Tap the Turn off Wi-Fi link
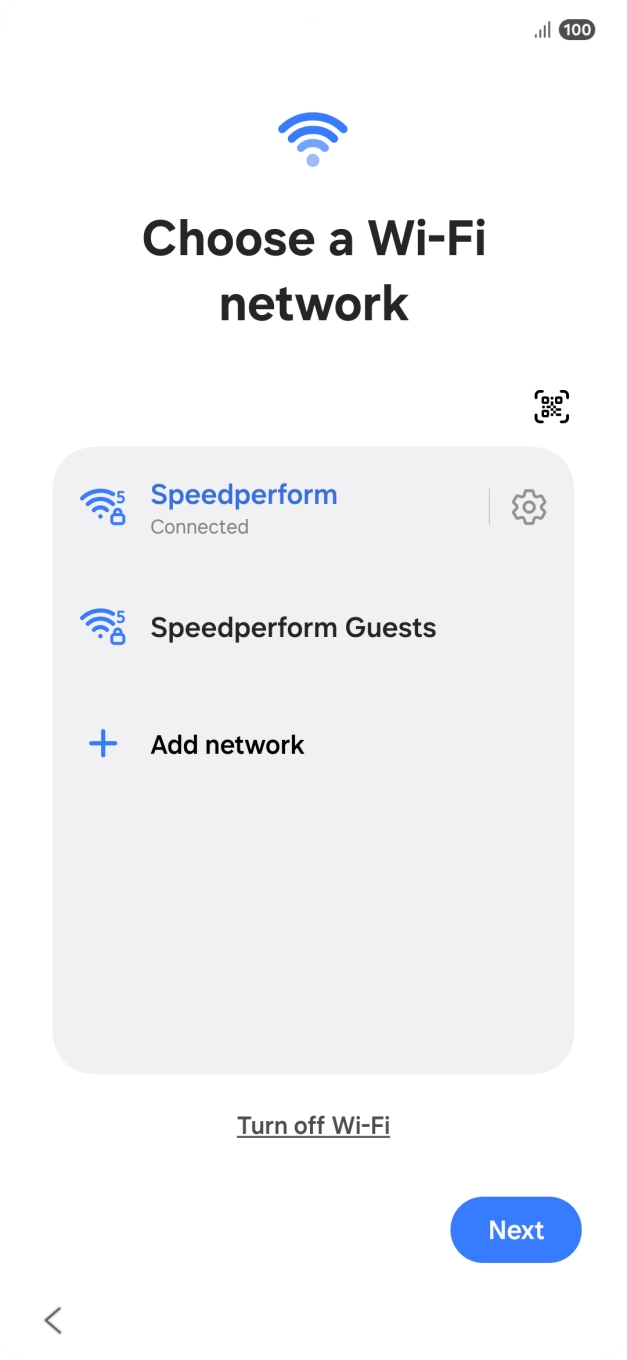627x1360 pixels. (x=313, y=1125)
